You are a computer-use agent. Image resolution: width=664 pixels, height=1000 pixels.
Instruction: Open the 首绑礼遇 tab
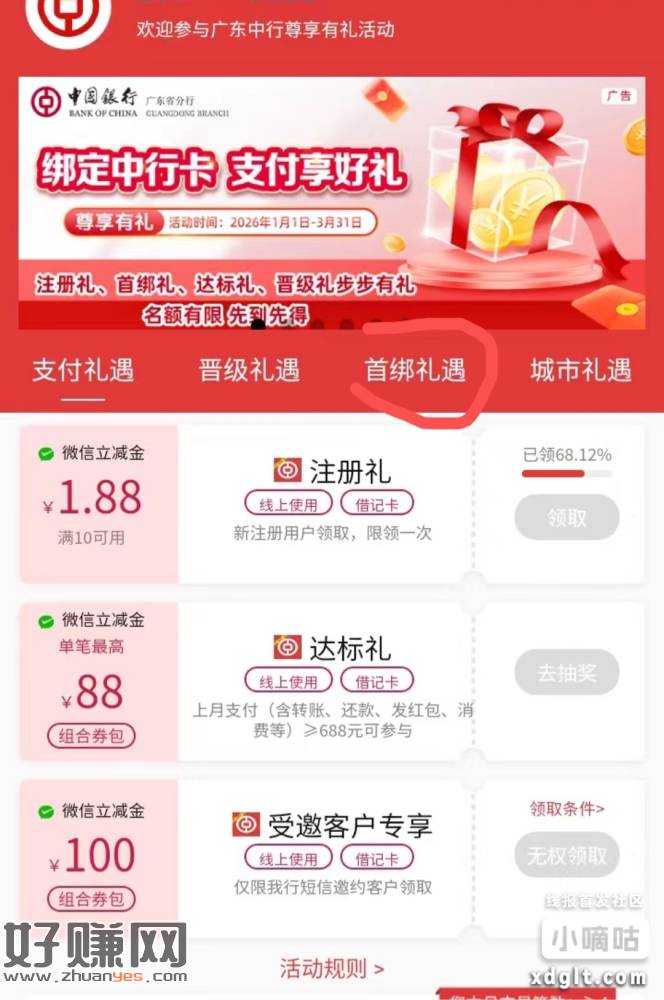click(x=415, y=370)
